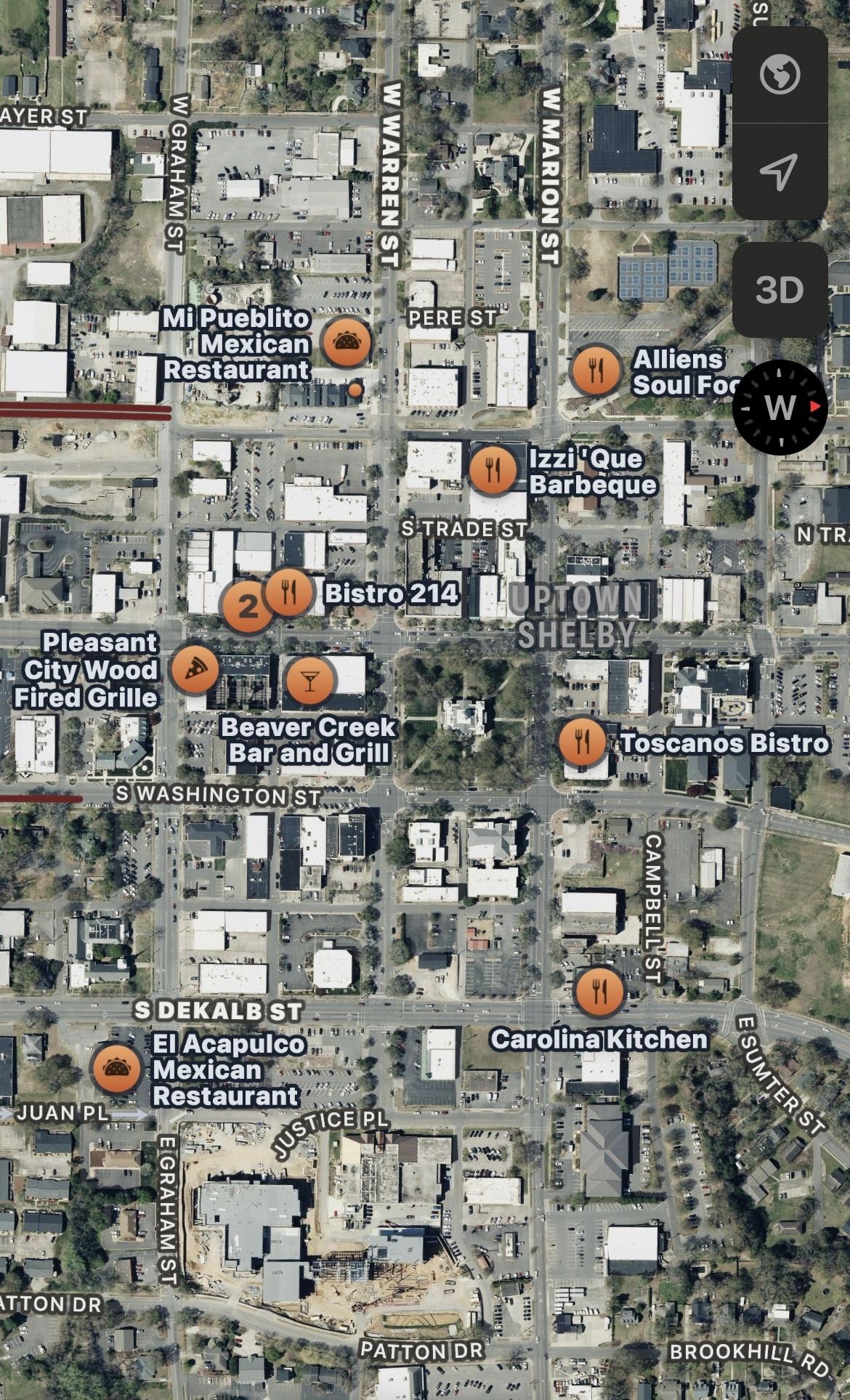850x1400 pixels.
Task: Center map on my current location
Action: [x=780, y=171]
